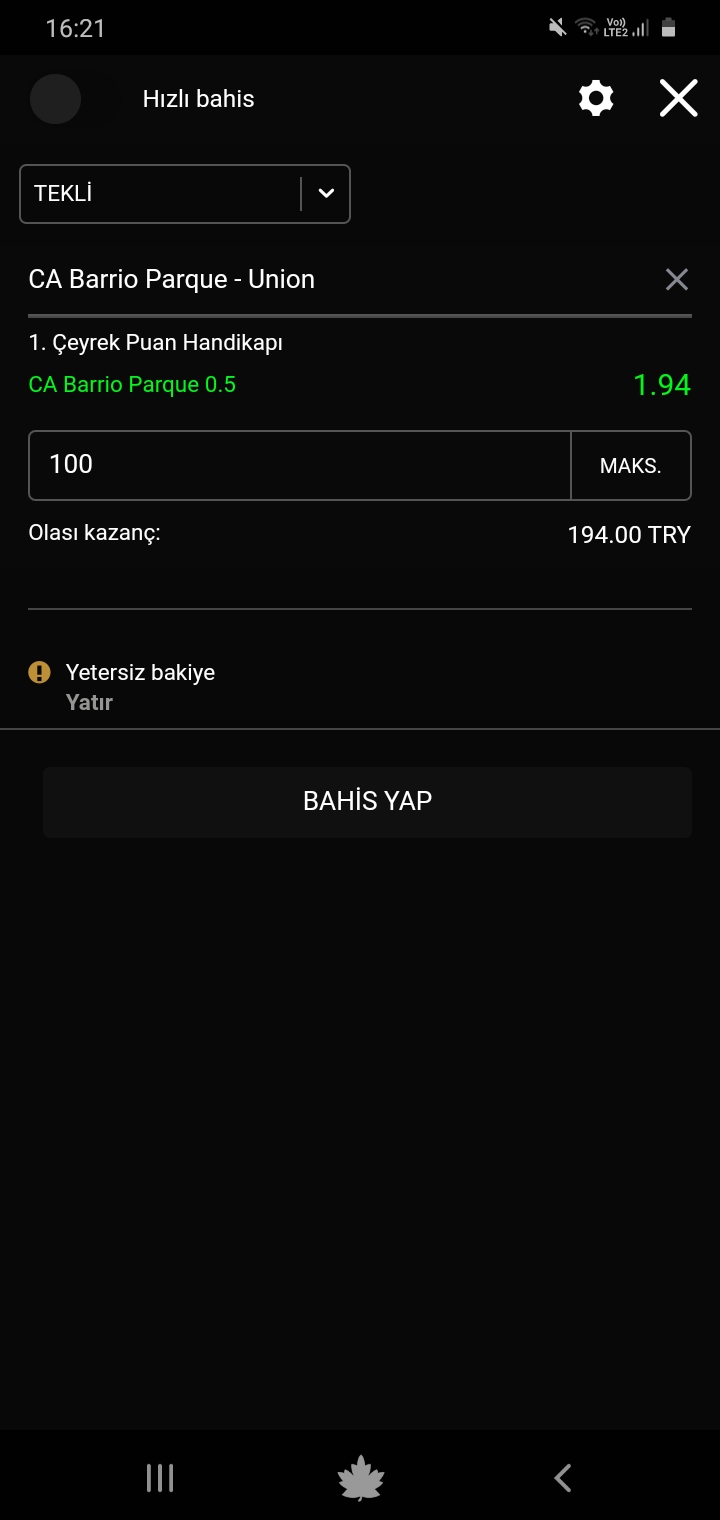Place the bet with BAHİS YAP

pos(367,802)
